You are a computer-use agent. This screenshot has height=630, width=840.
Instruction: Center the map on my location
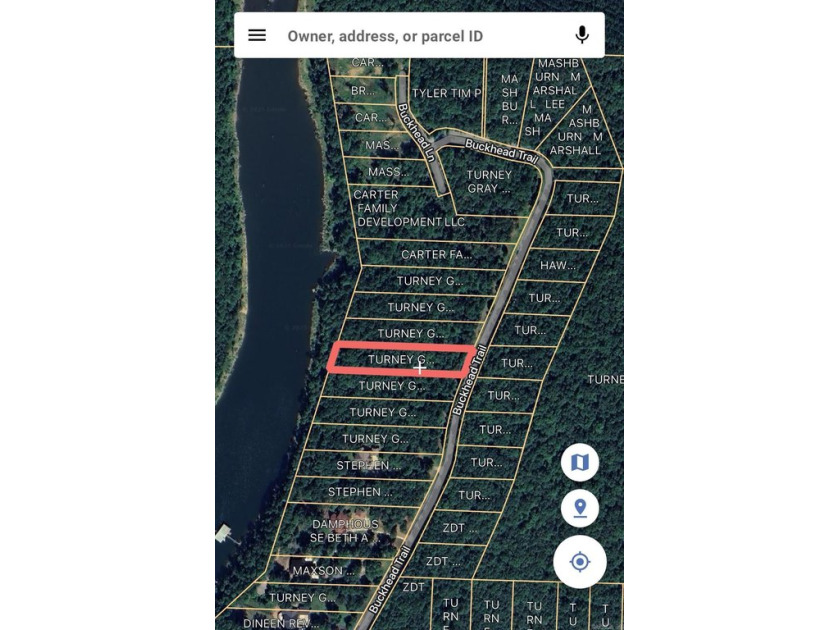click(580, 562)
